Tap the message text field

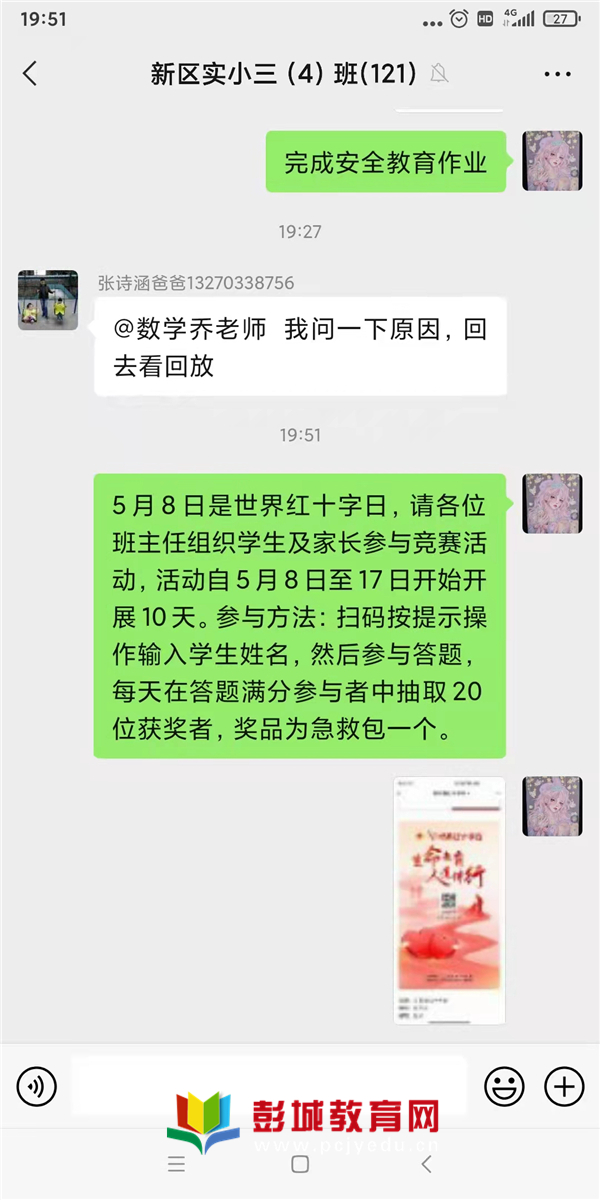point(270,1085)
